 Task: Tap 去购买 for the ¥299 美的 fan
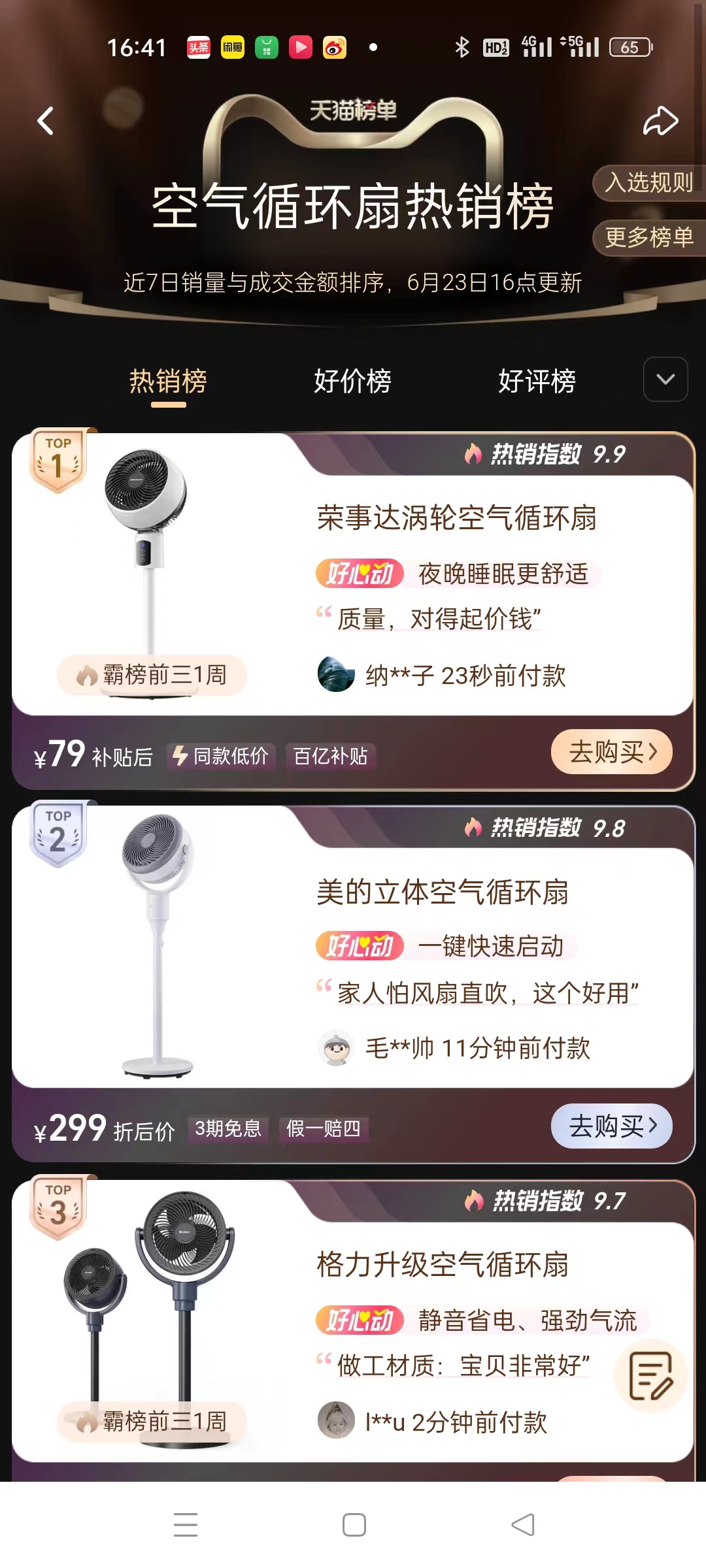click(611, 1126)
